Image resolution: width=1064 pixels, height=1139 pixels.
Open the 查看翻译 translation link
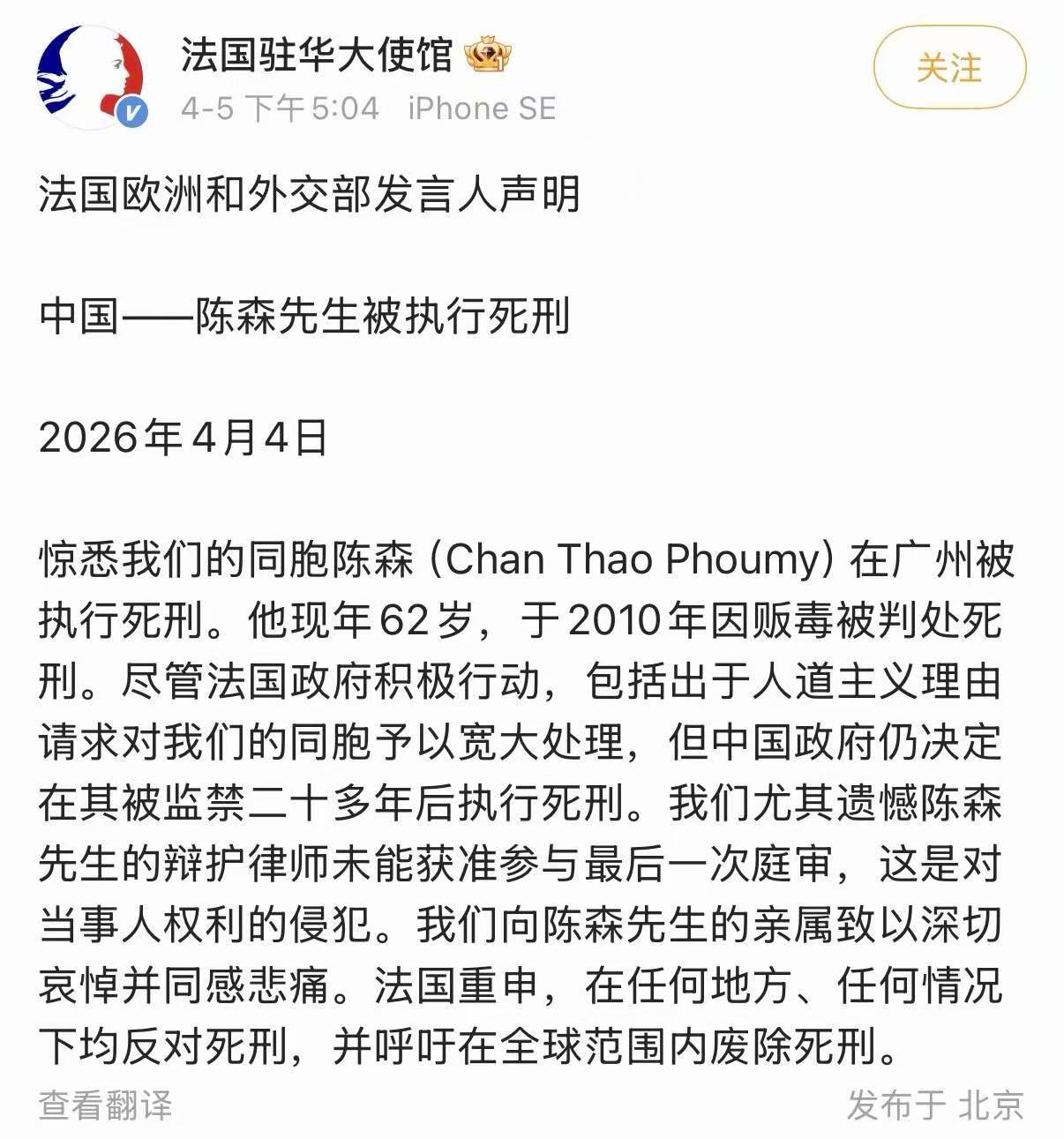coord(106,1104)
